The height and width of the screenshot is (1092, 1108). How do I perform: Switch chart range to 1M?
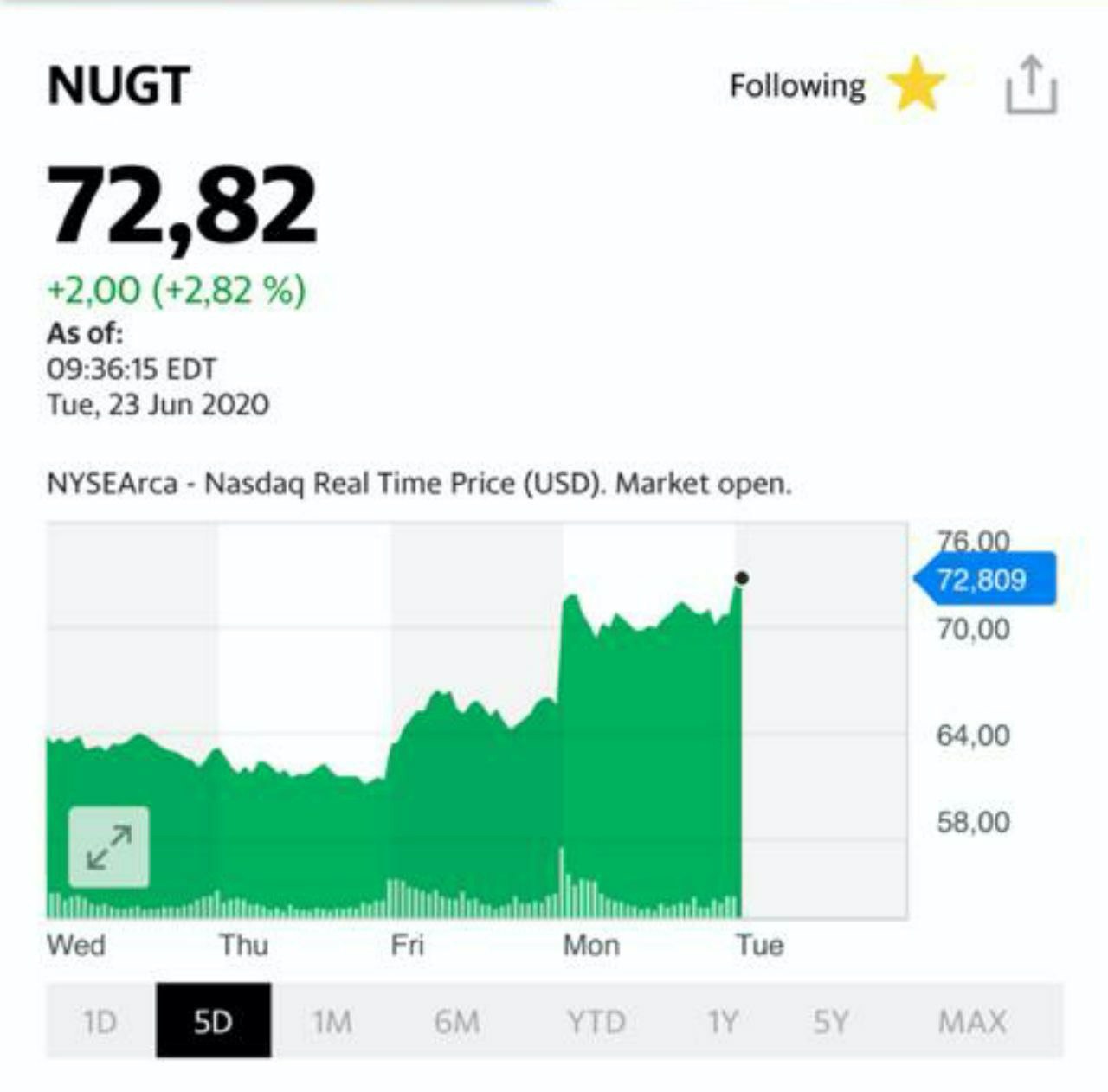pyautogui.click(x=332, y=1022)
